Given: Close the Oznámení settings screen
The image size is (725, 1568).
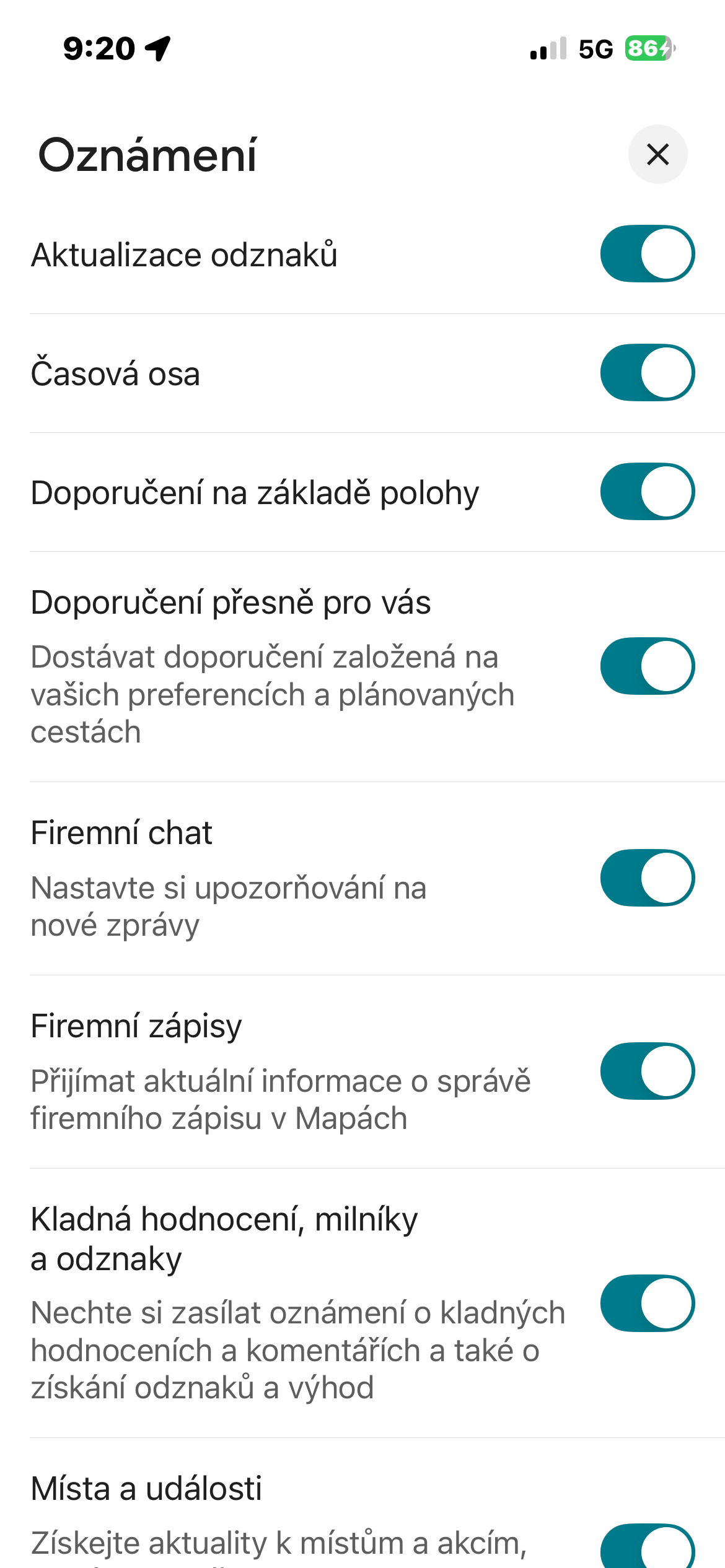Looking at the screenshot, I should tap(657, 154).
